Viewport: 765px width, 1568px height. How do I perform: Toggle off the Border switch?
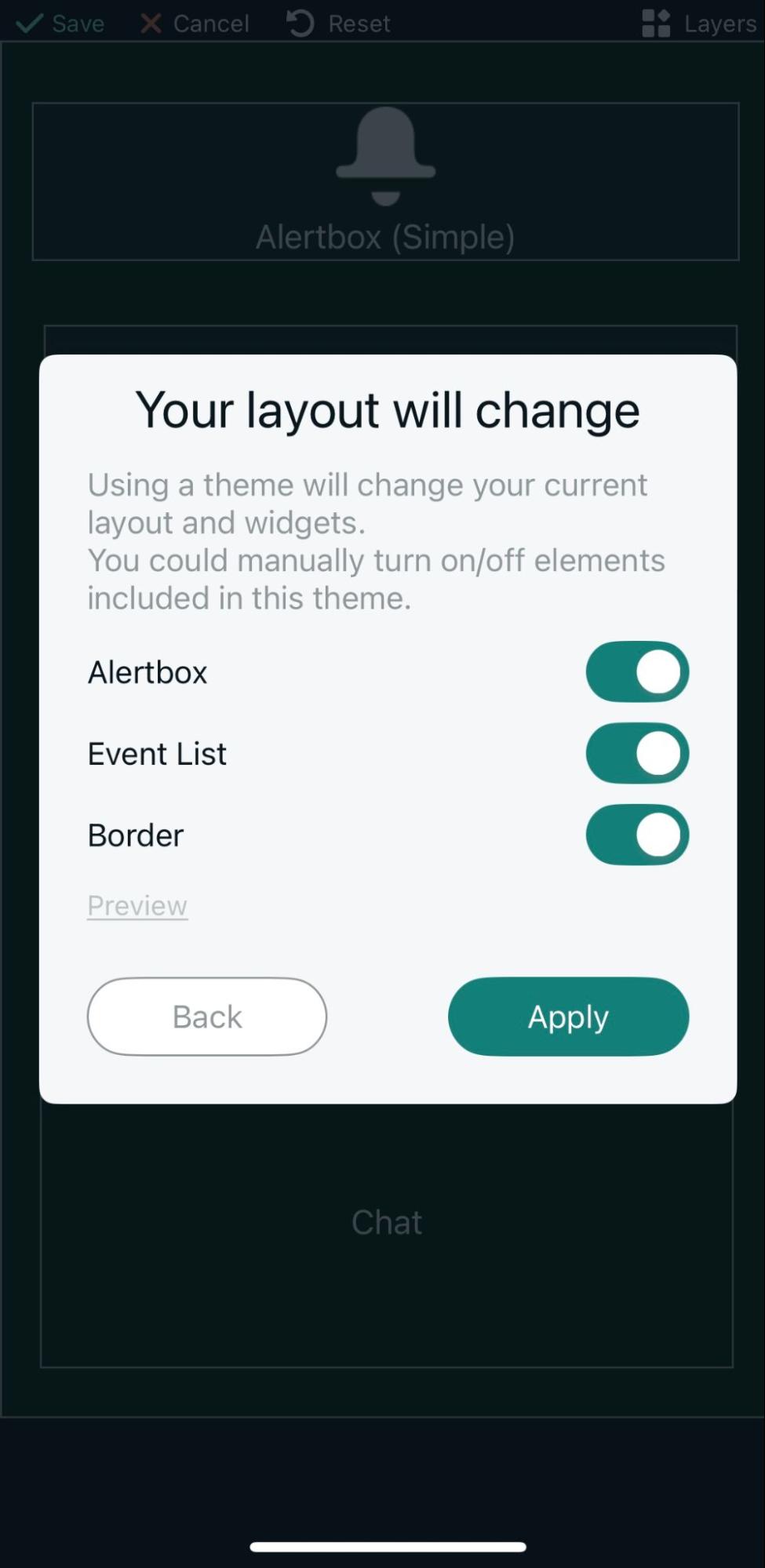point(637,835)
